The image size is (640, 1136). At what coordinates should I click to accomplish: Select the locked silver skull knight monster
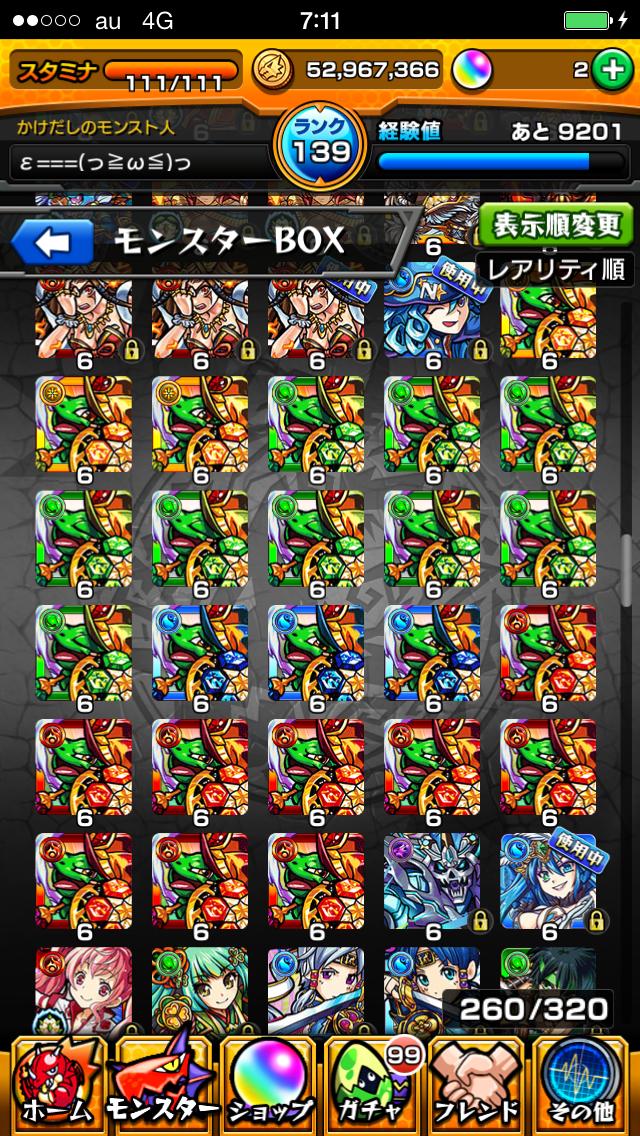click(432, 882)
